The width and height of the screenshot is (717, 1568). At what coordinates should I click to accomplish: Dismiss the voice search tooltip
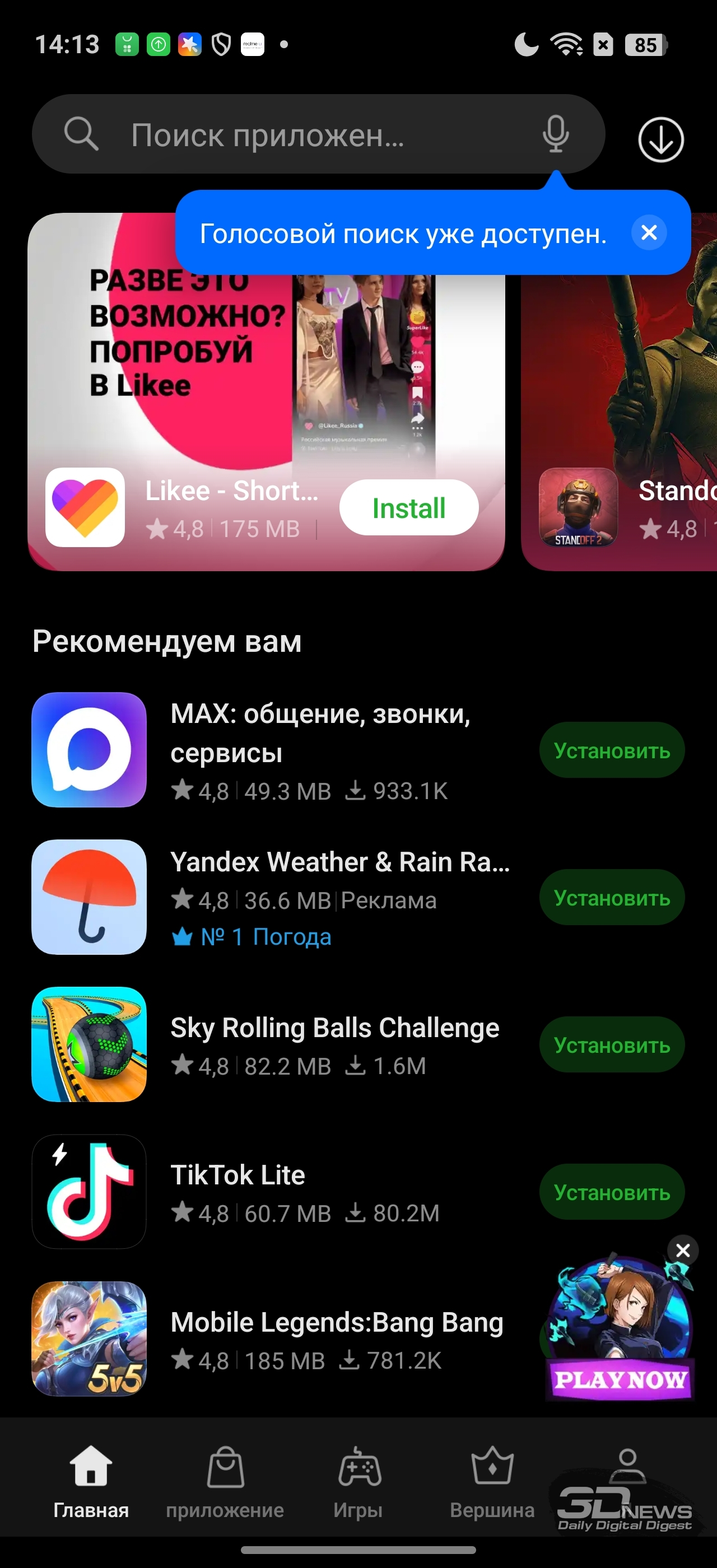click(649, 232)
